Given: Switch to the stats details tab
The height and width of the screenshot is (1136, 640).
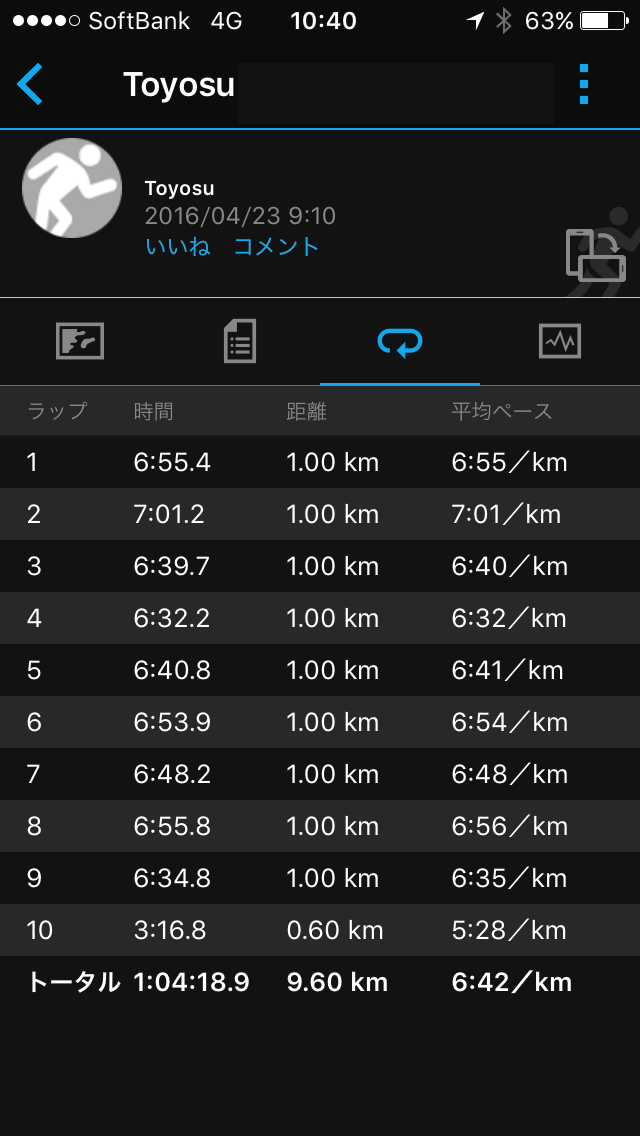Looking at the screenshot, I should [x=240, y=342].
